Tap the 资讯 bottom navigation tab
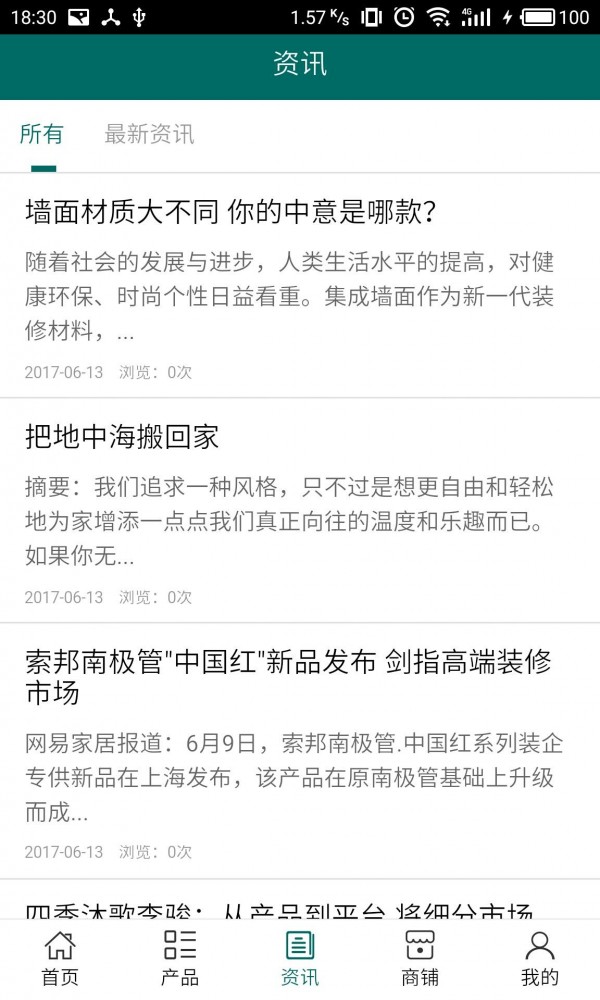 point(300,958)
